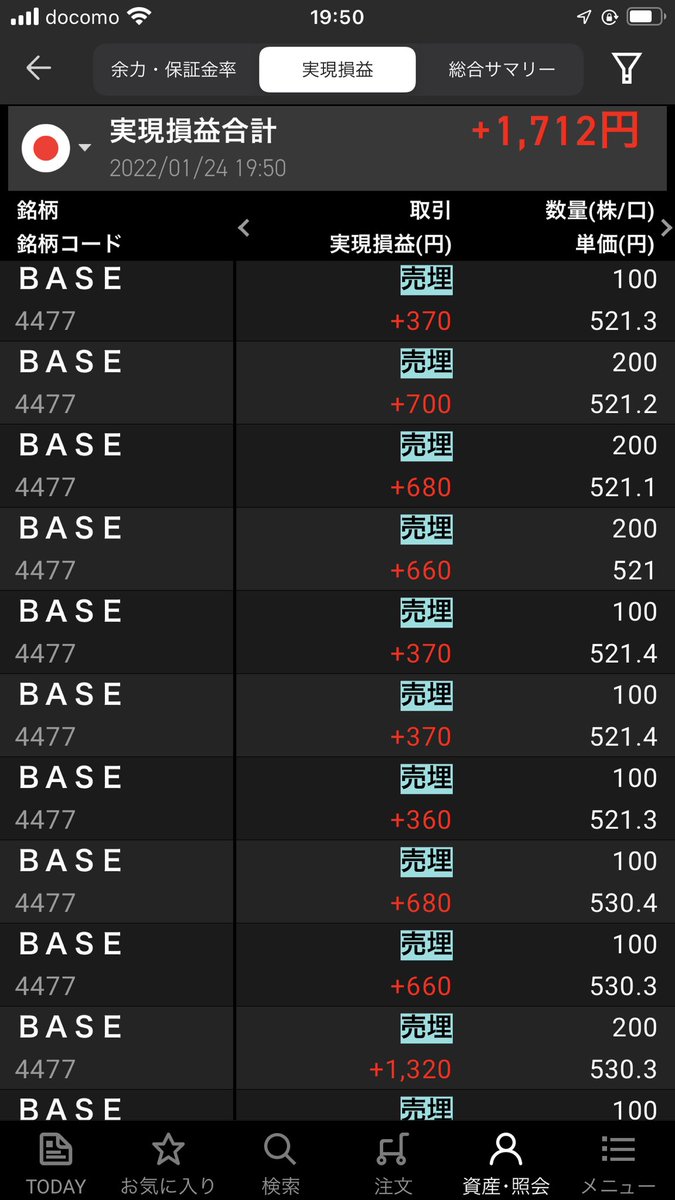Select the 実現損益 tab
Screen dimensions: 675x1200
click(x=337, y=70)
